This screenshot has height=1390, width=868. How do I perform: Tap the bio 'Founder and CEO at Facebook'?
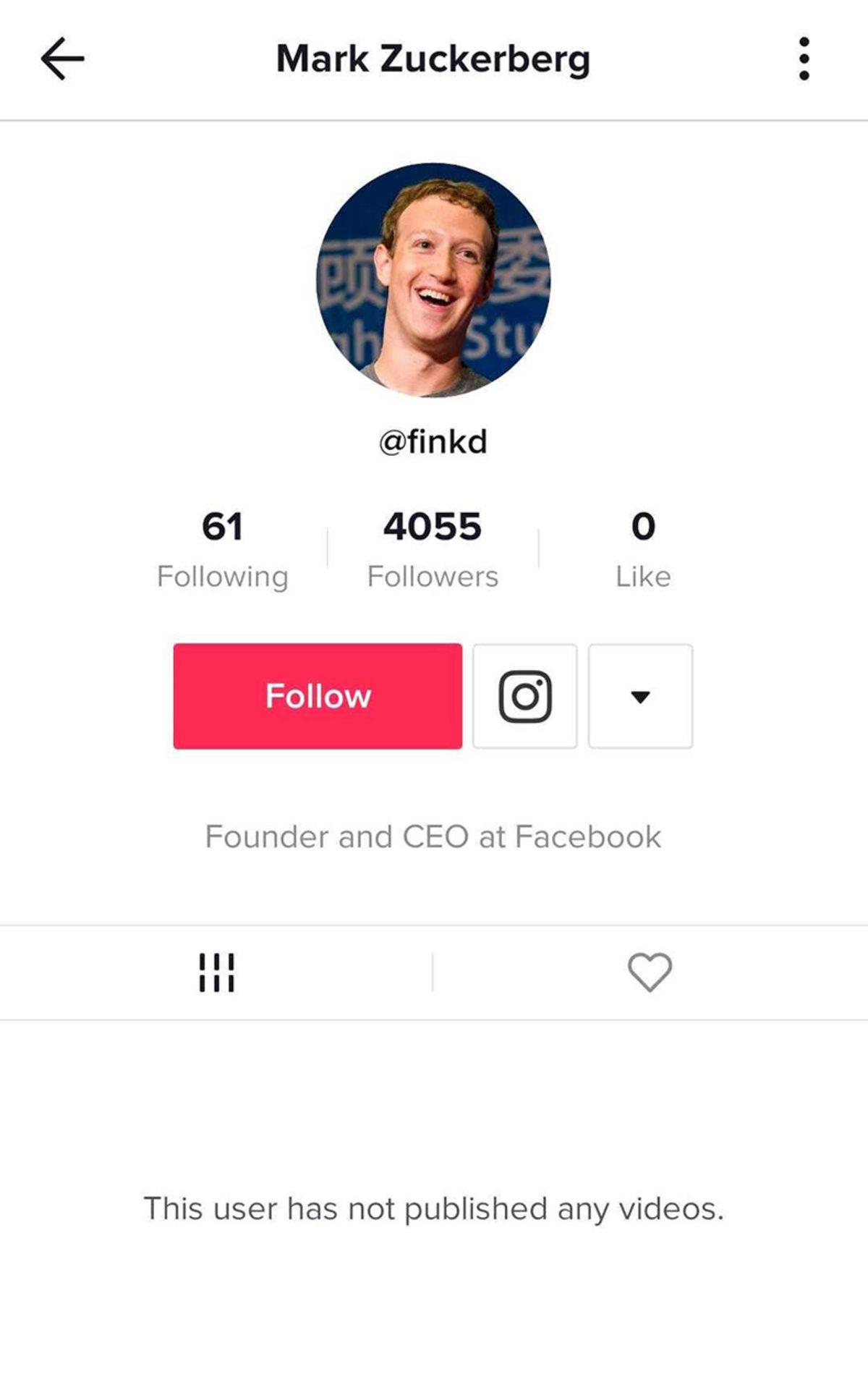pos(433,836)
